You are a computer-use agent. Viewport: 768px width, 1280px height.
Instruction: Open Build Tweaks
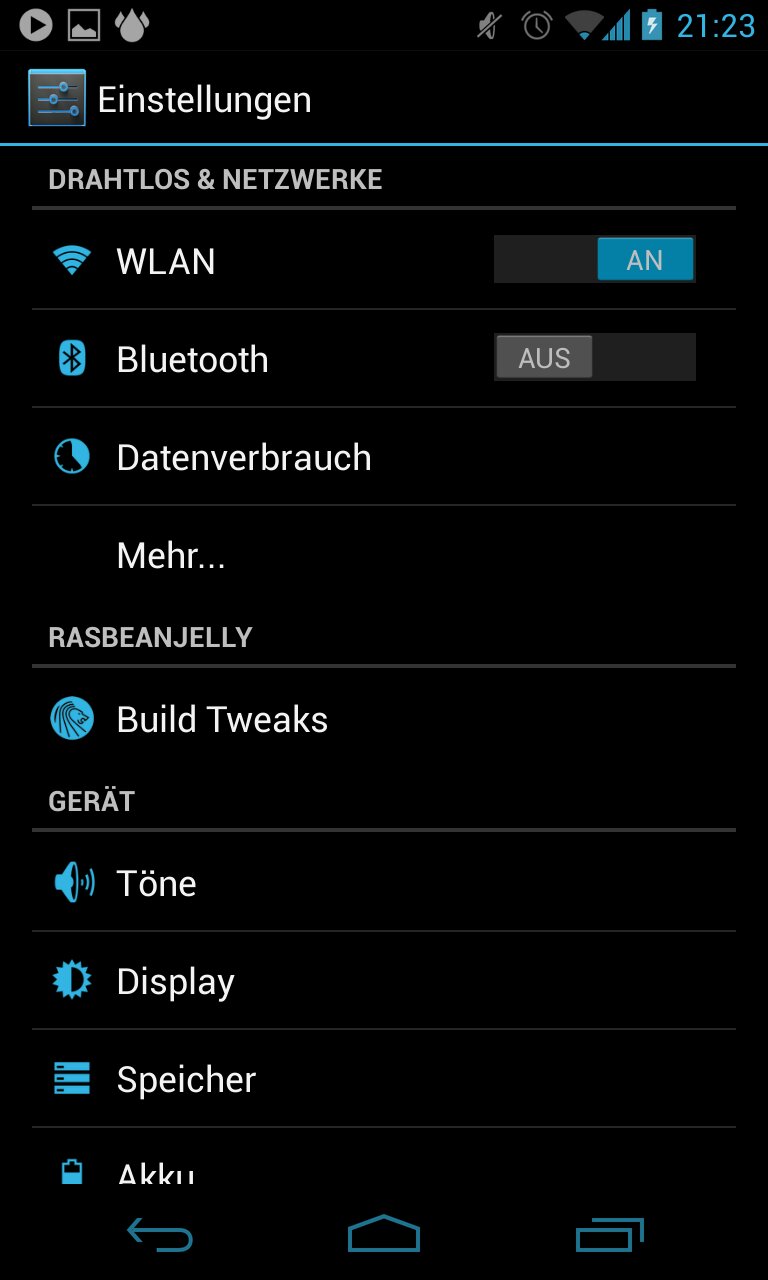click(300, 719)
